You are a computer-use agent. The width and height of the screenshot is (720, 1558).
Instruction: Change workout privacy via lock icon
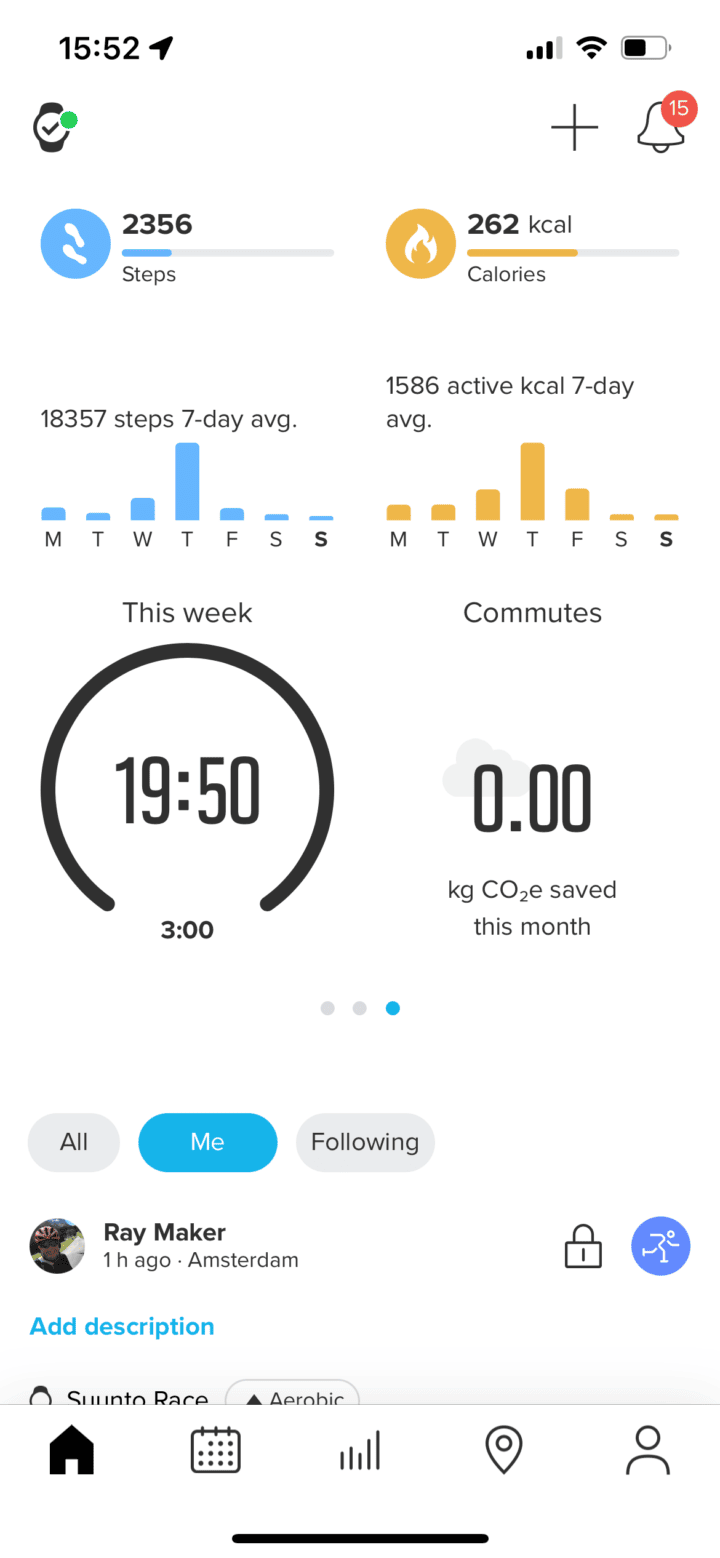(583, 1247)
